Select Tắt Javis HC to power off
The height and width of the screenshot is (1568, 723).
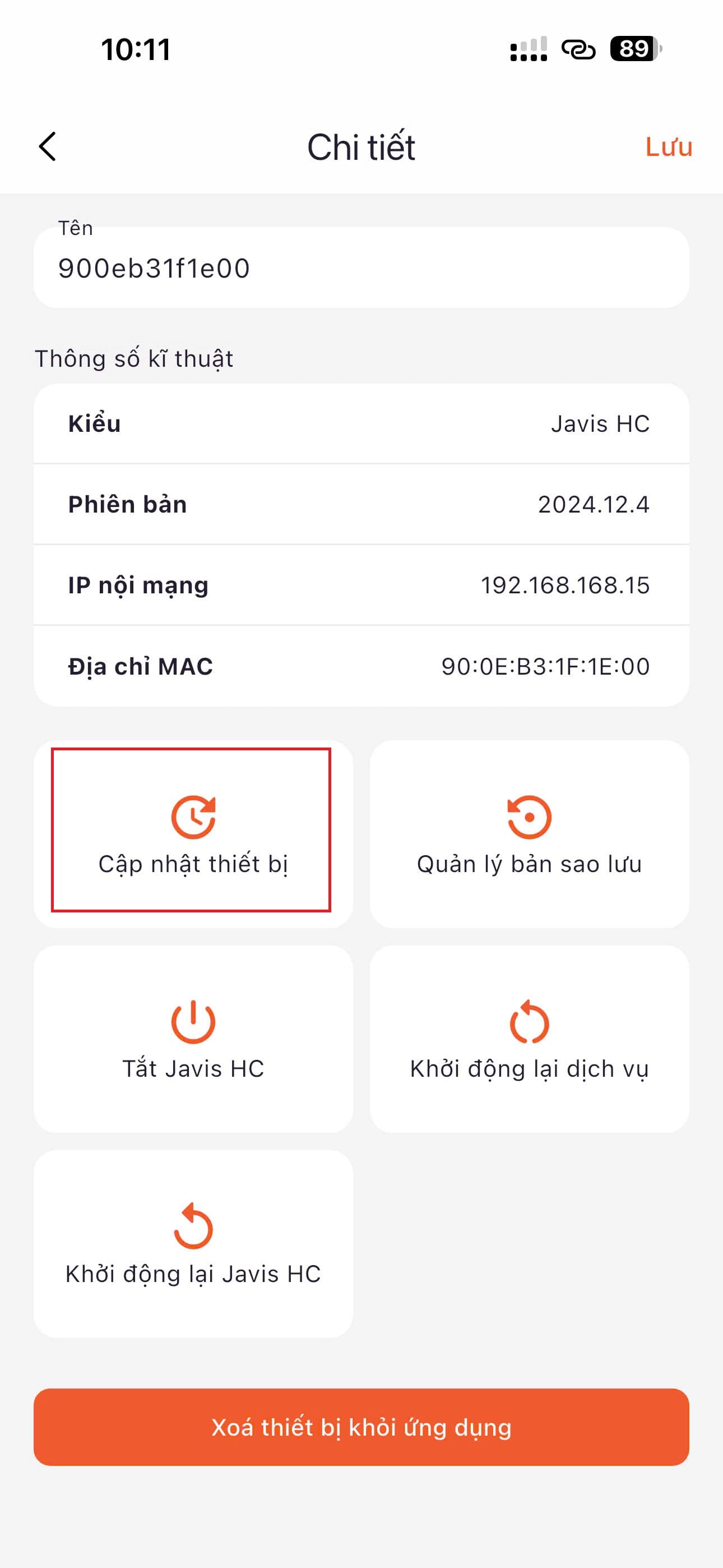(x=192, y=1039)
